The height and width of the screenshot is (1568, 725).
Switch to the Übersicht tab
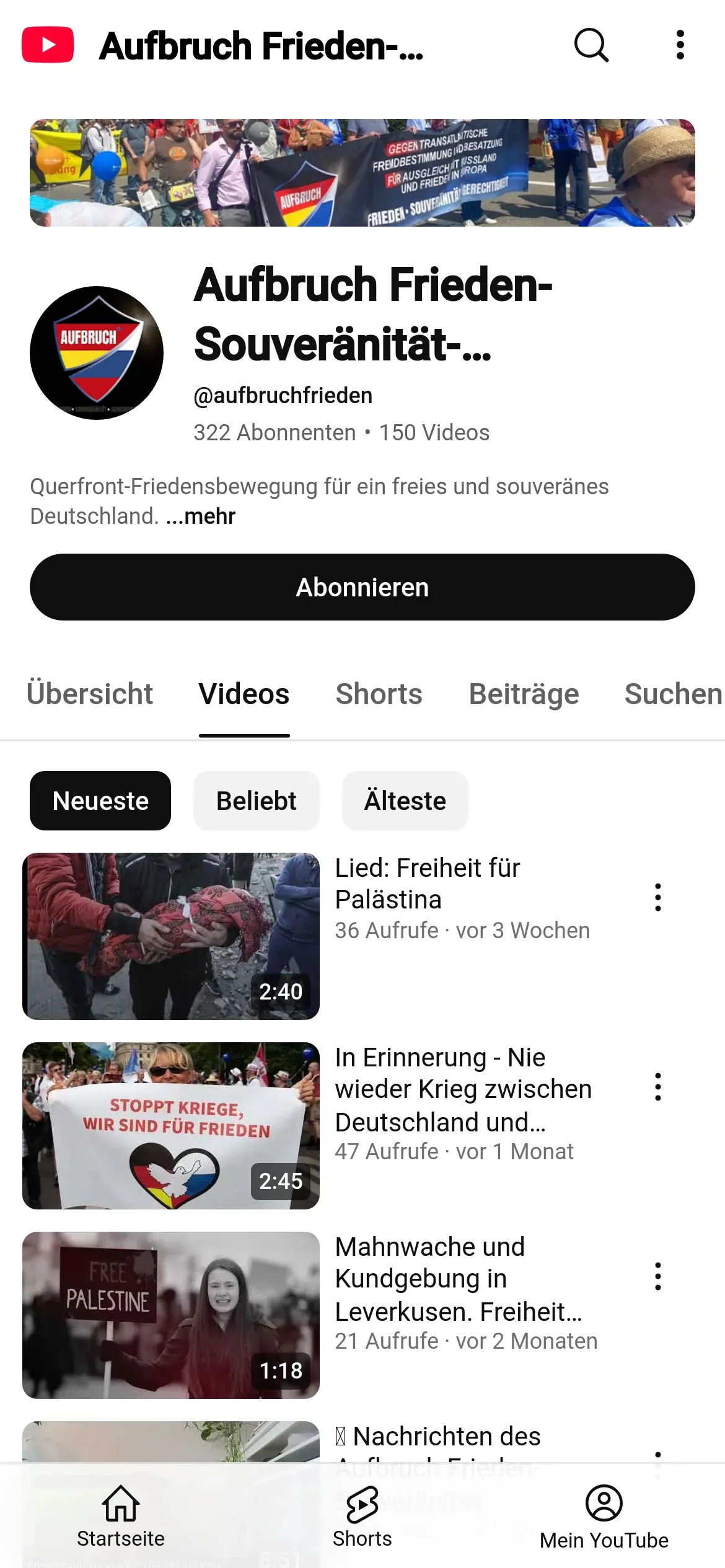tap(90, 694)
